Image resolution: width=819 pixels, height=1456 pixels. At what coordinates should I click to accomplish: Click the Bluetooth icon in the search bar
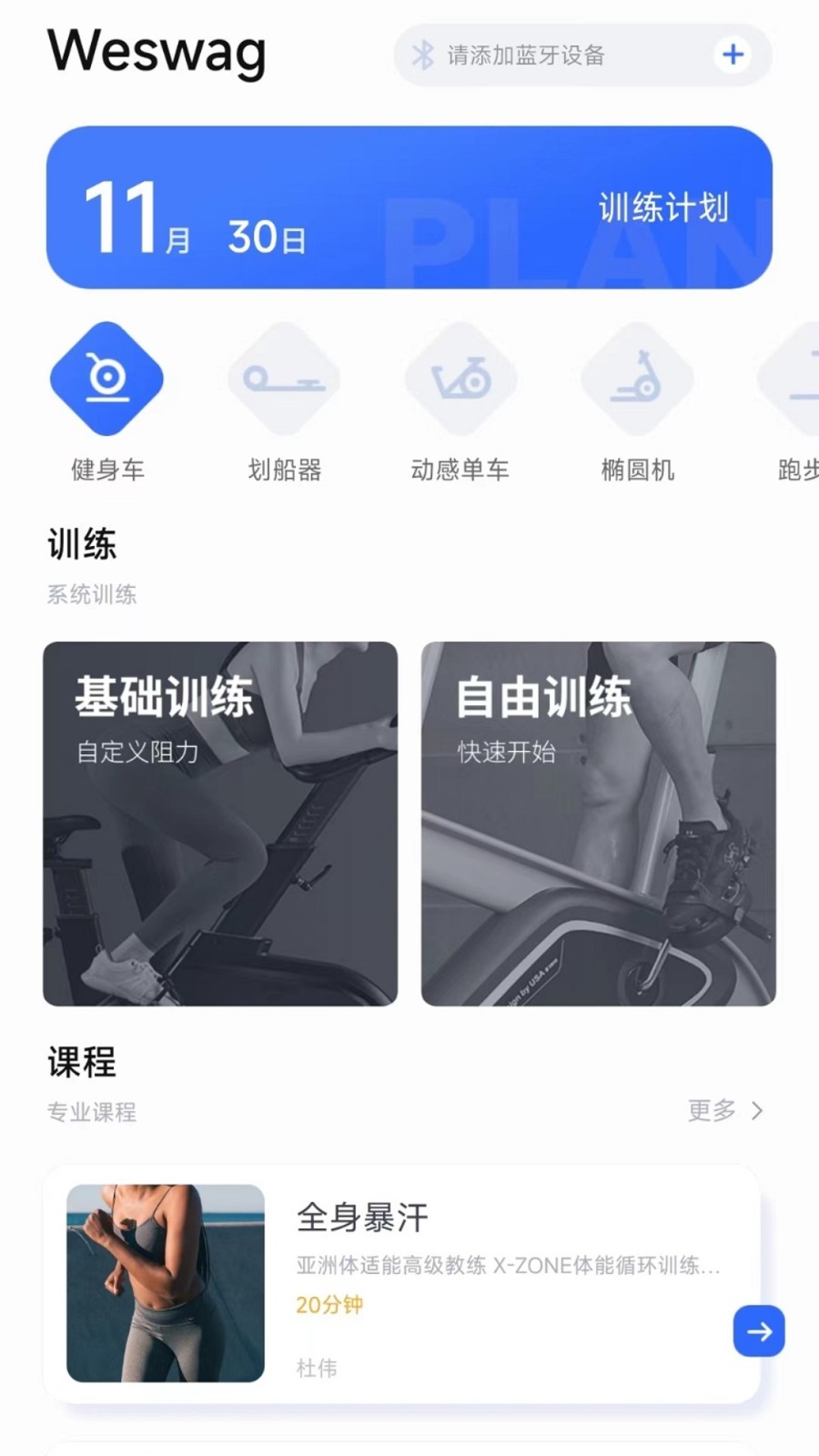(422, 56)
